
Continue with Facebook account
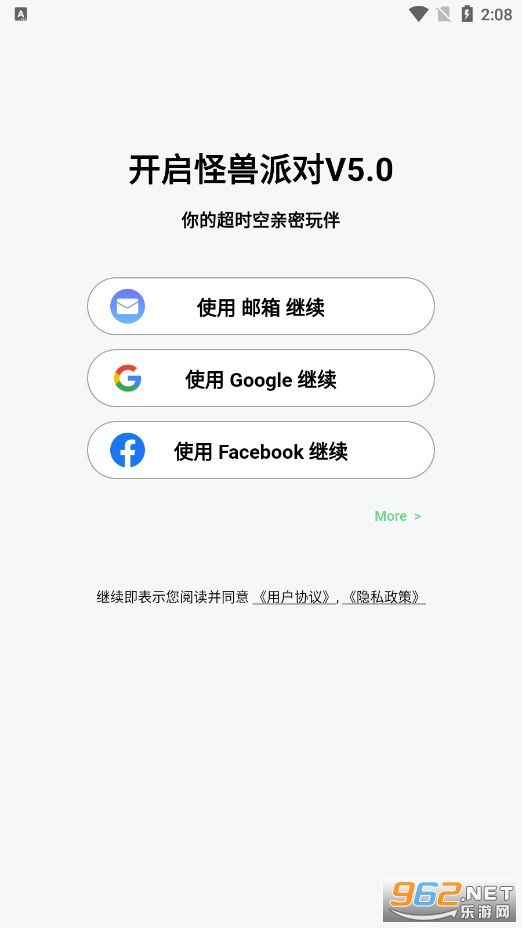pos(261,450)
